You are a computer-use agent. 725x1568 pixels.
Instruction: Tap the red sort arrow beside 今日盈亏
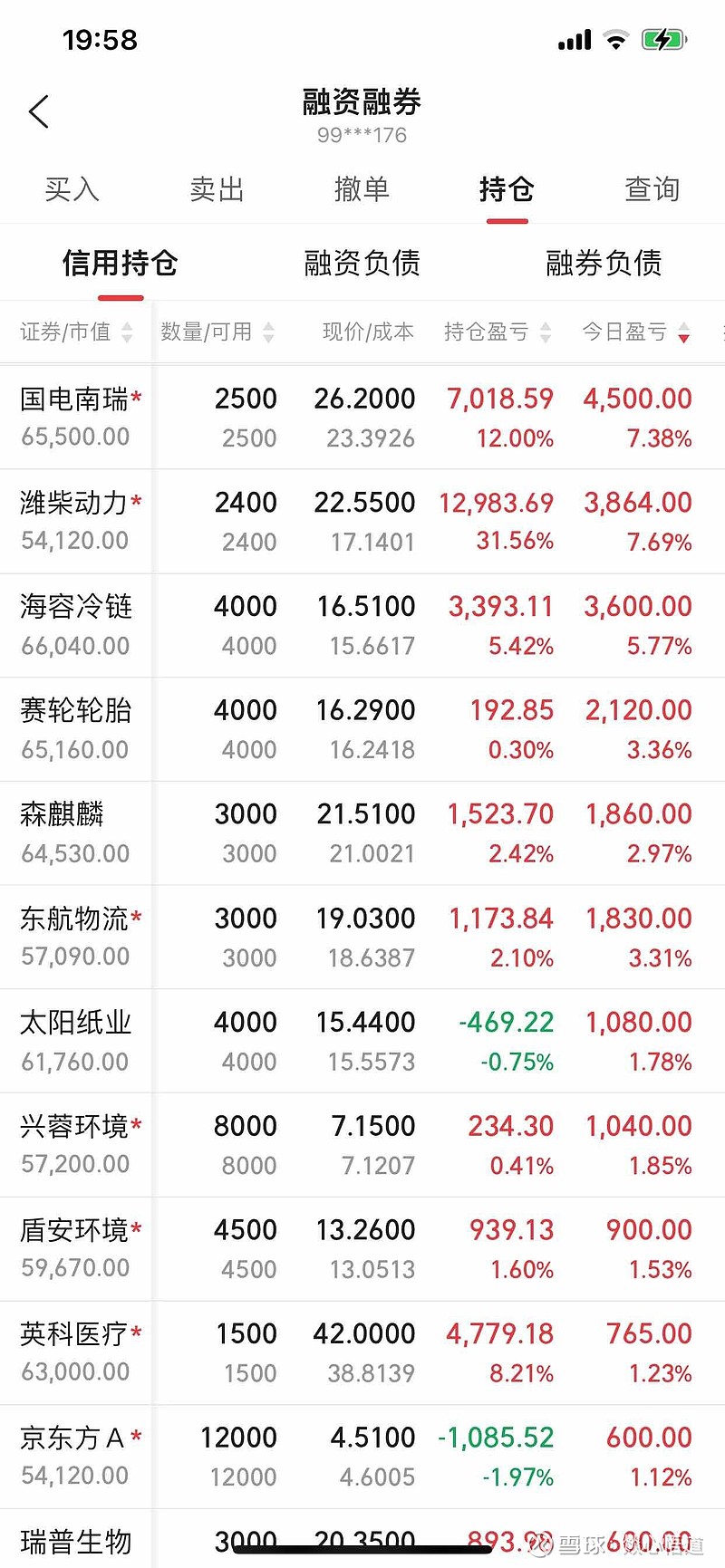point(683,332)
